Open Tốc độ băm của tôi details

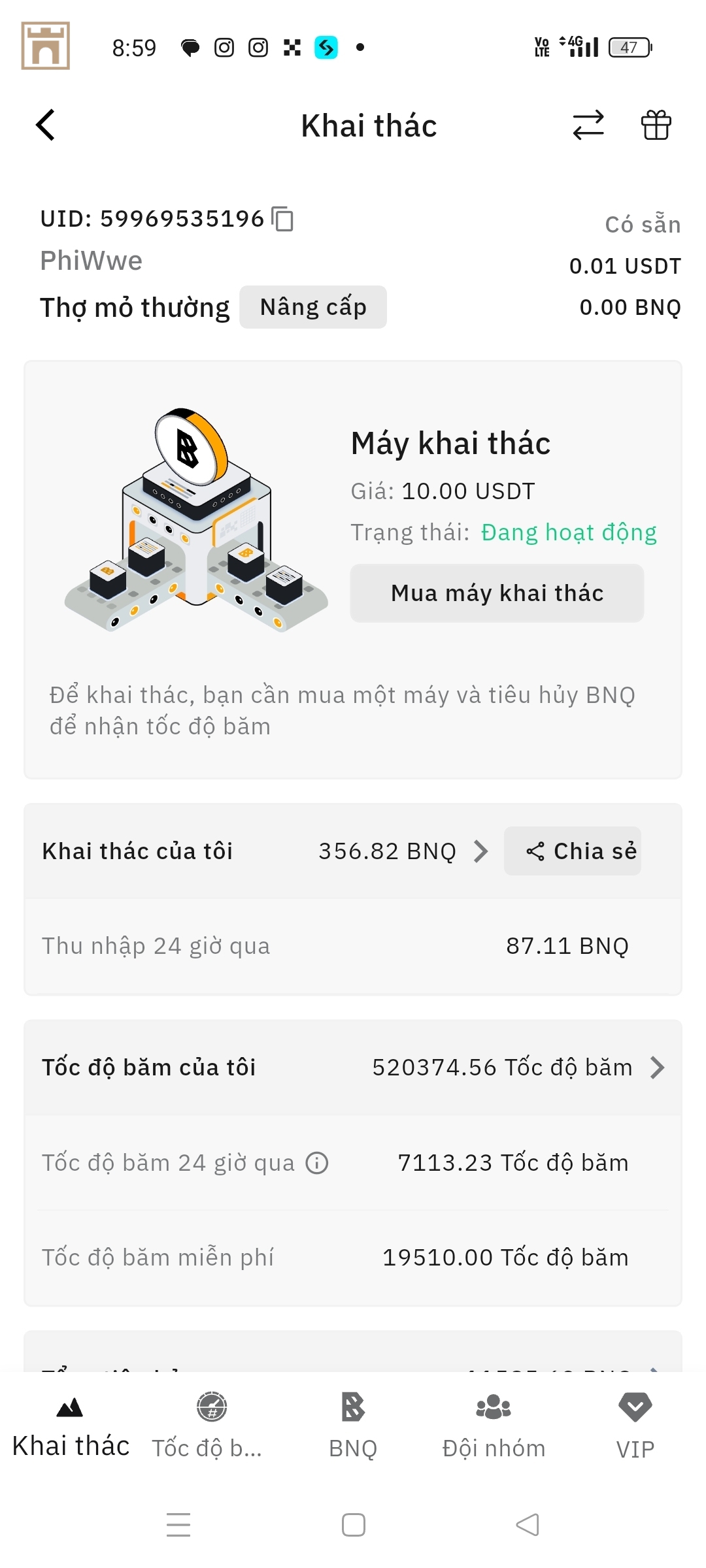[657, 1068]
